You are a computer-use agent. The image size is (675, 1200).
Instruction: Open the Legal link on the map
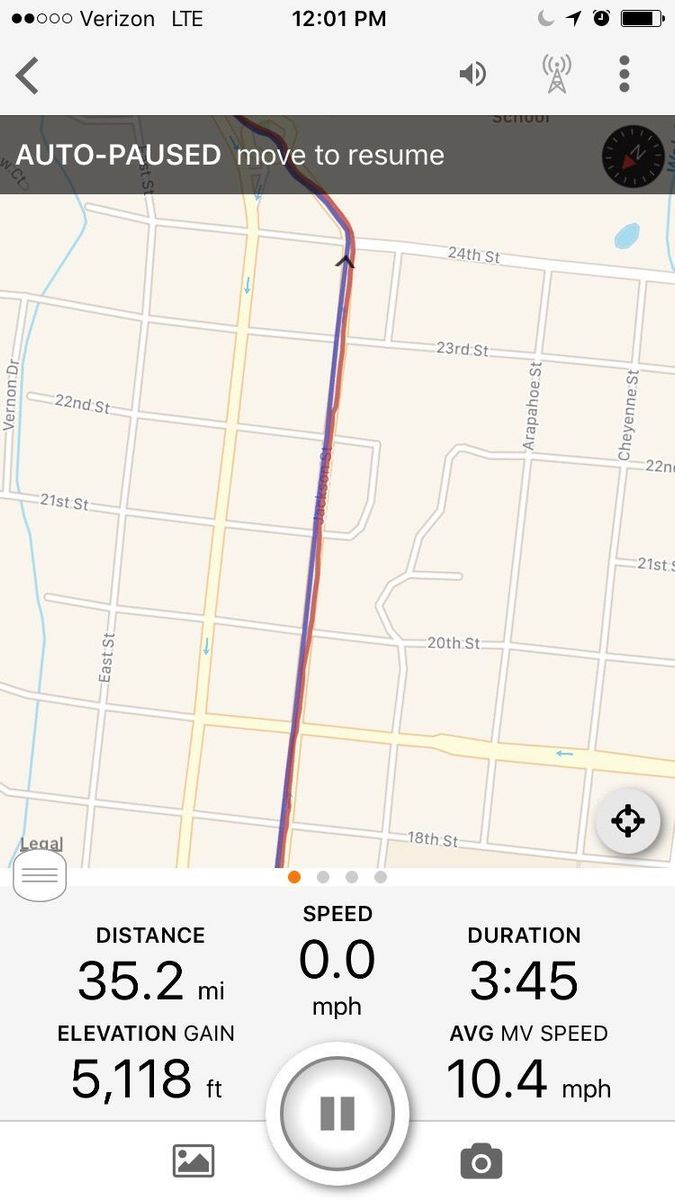(41, 844)
